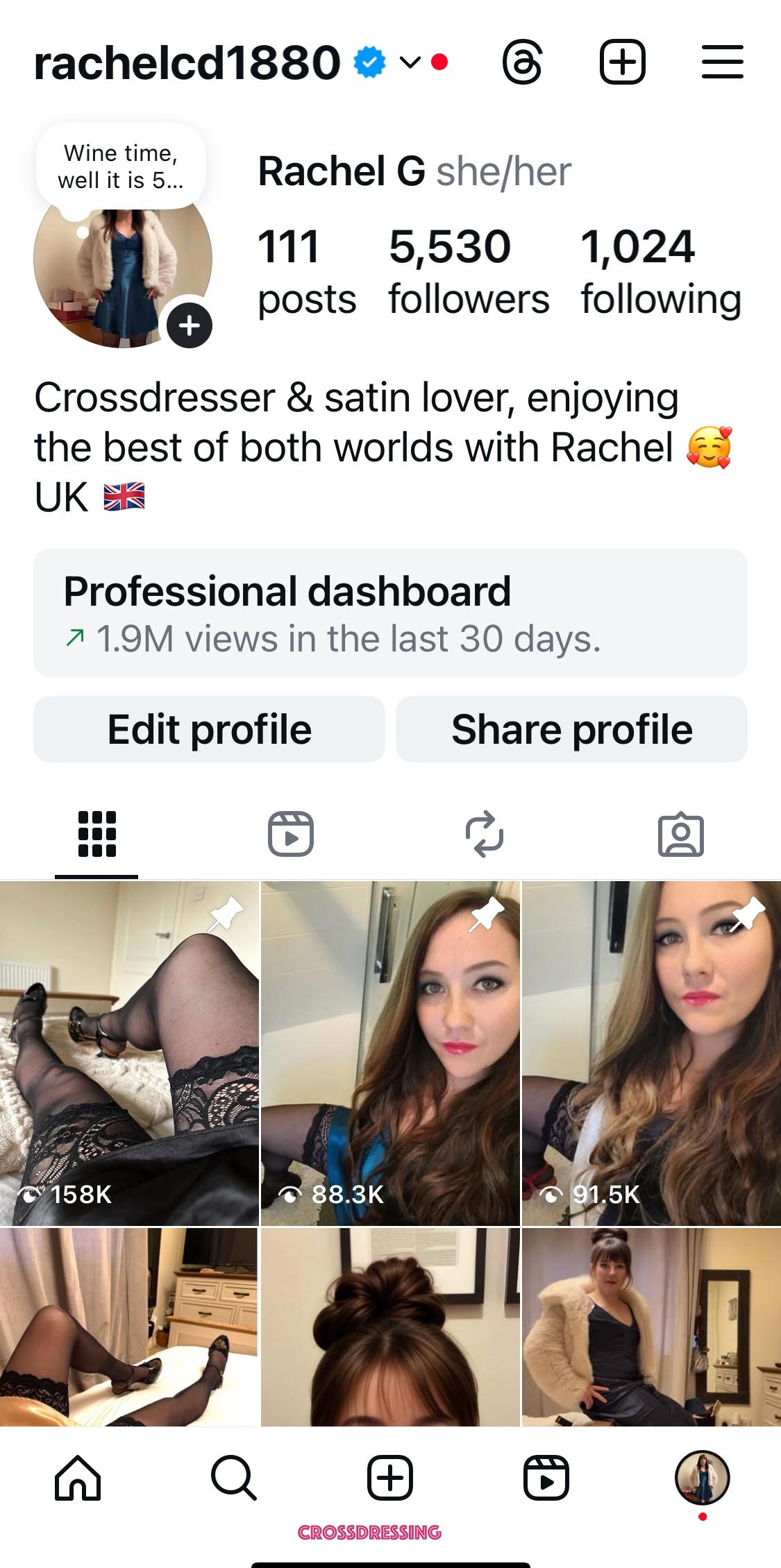The height and width of the screenshot is (1568, 781).
Task: Open the pinned post with 91.5K views
Action: point(651,1053)
